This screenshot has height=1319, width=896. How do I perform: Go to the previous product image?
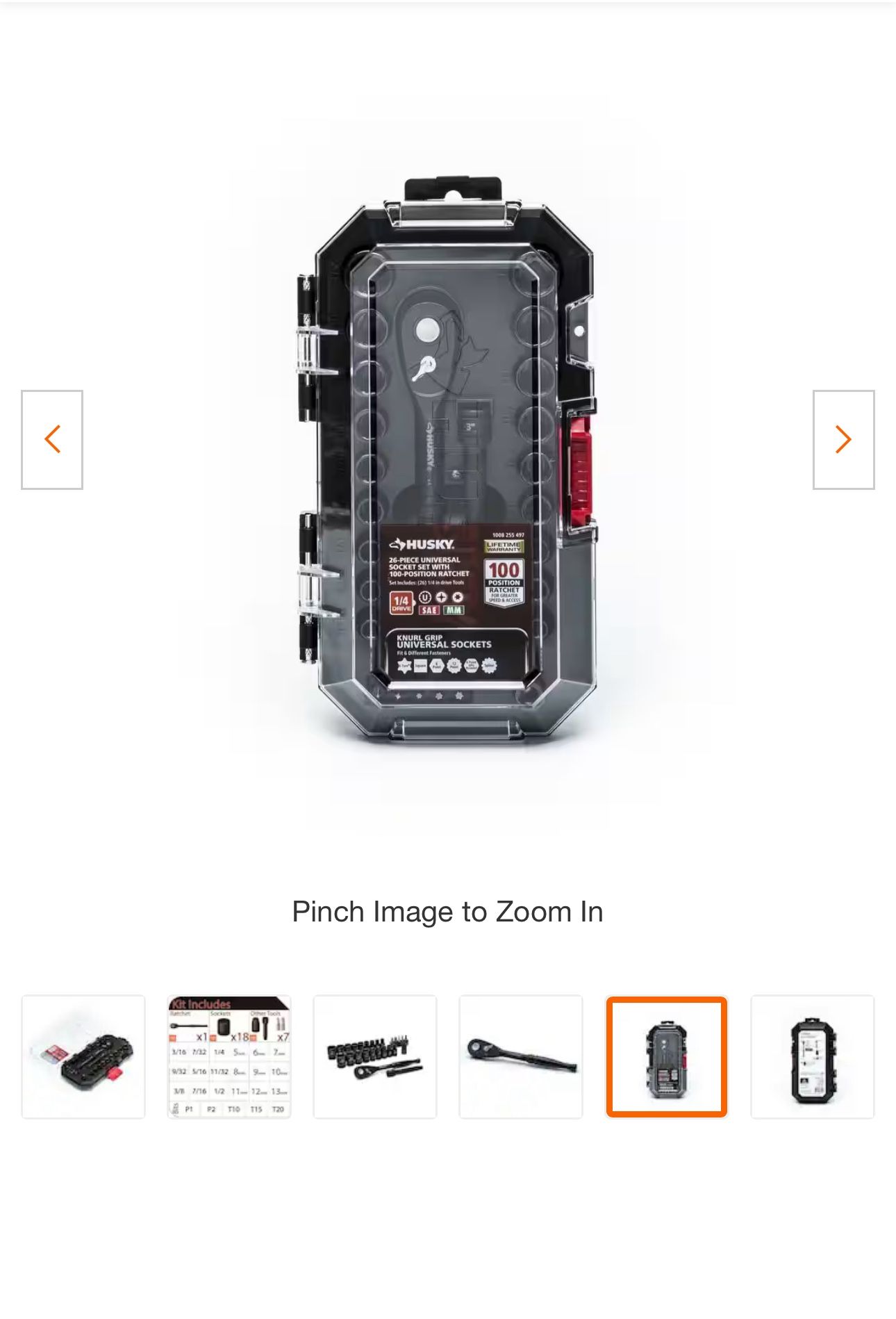tap(52, 439)
